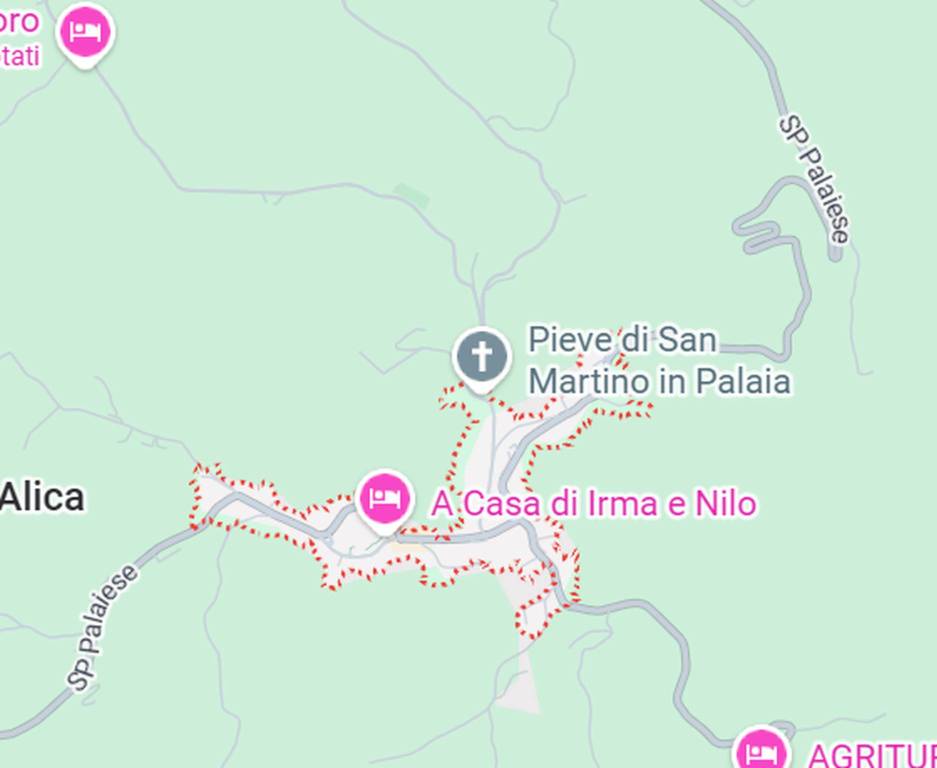Open the Agriturismo lodging pin
This screenshot has width=937, height=768.
coord(763,750)
